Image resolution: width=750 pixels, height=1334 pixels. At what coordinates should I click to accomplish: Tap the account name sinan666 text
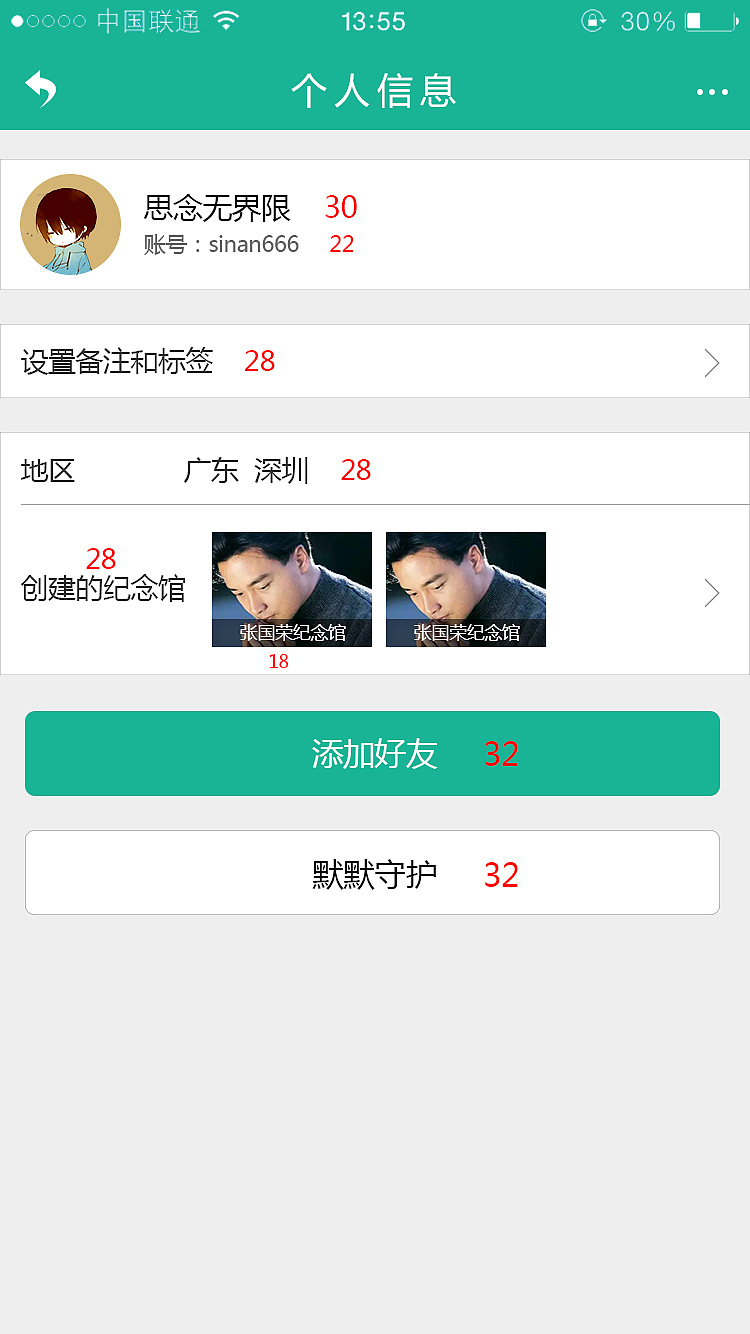[222, 244]
